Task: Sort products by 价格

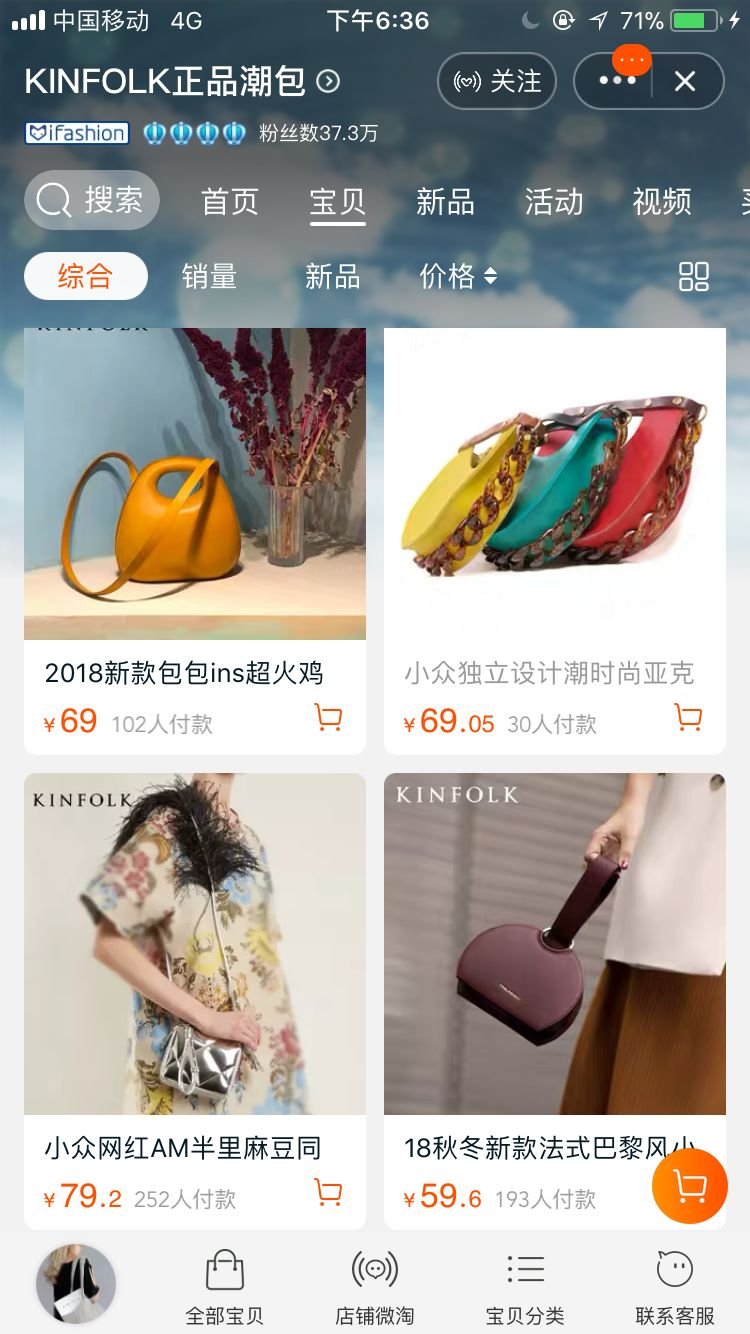Action: click(x=458, y=276)
